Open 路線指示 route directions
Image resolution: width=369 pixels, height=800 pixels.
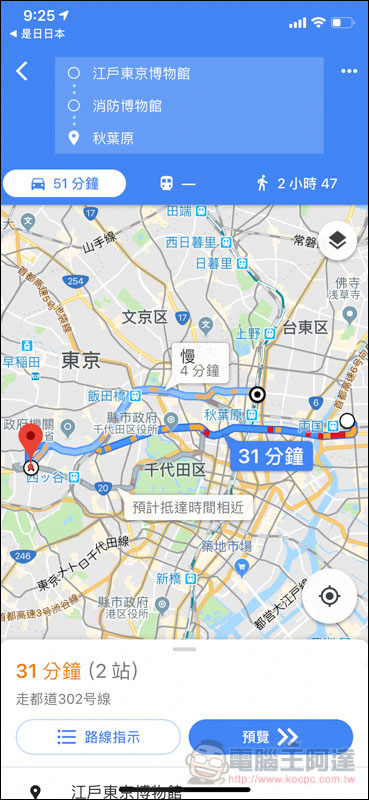(99, 737)
